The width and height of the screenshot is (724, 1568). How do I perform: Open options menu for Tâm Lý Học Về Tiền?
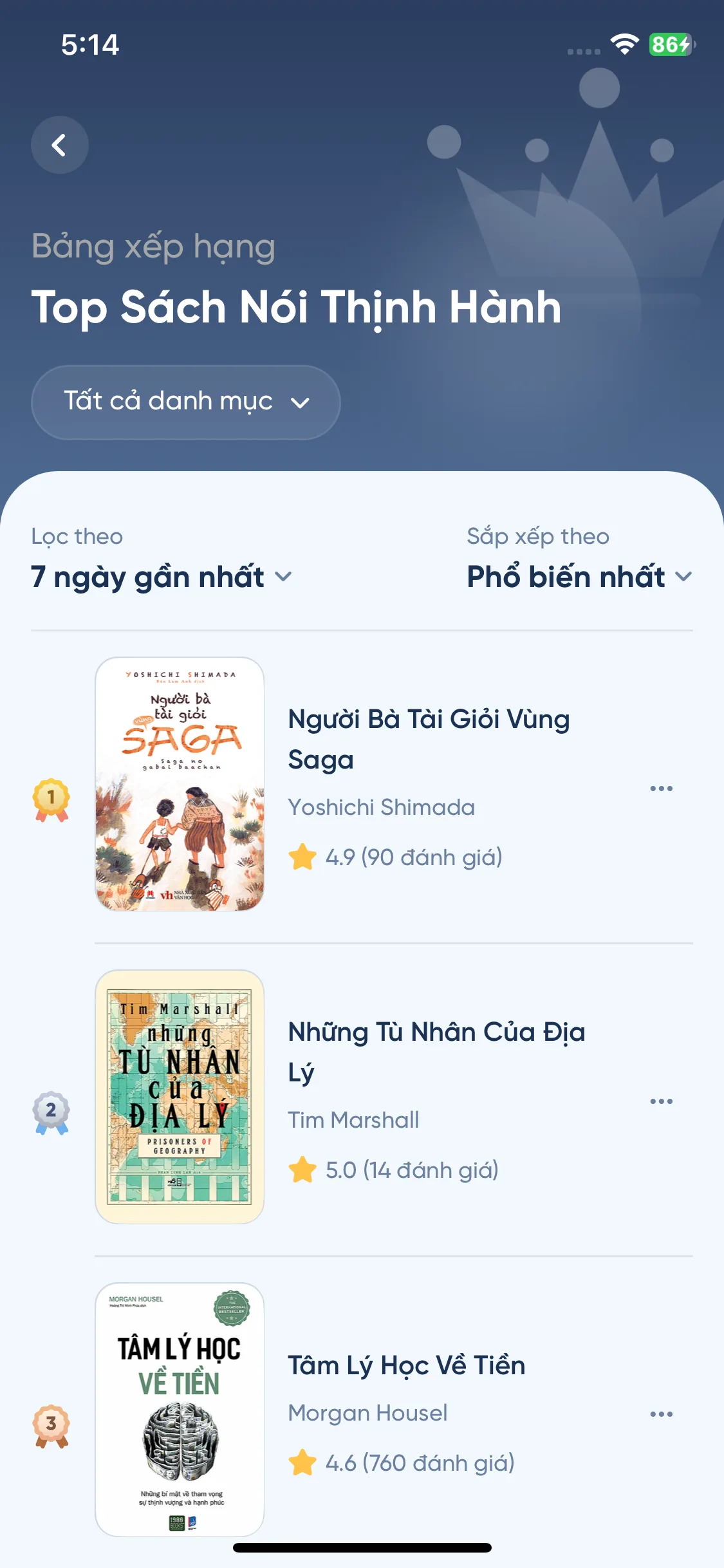pos(662,1414)
